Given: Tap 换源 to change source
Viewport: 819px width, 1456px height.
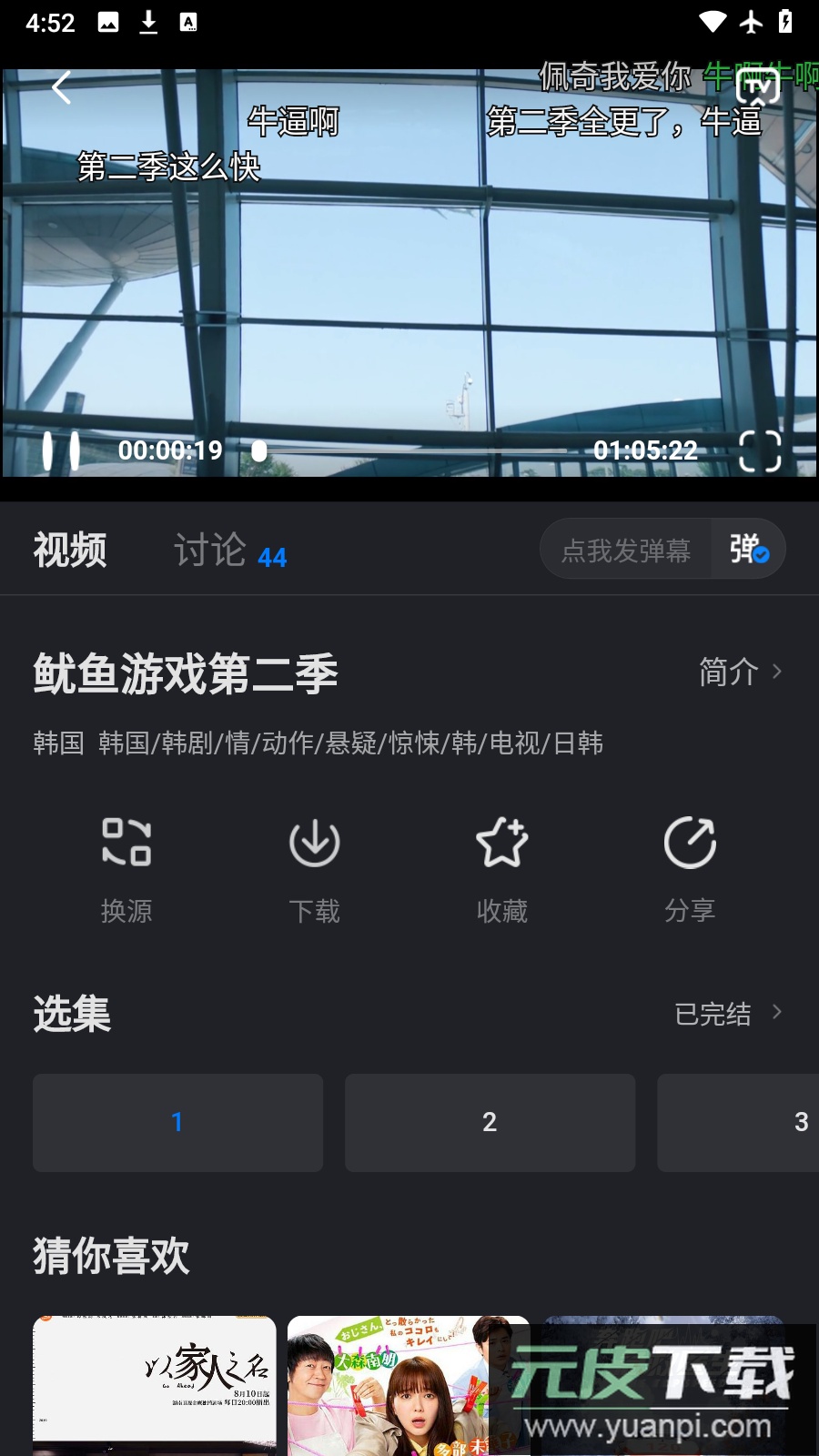Looking at the screenshot, I should coord(126,870).
